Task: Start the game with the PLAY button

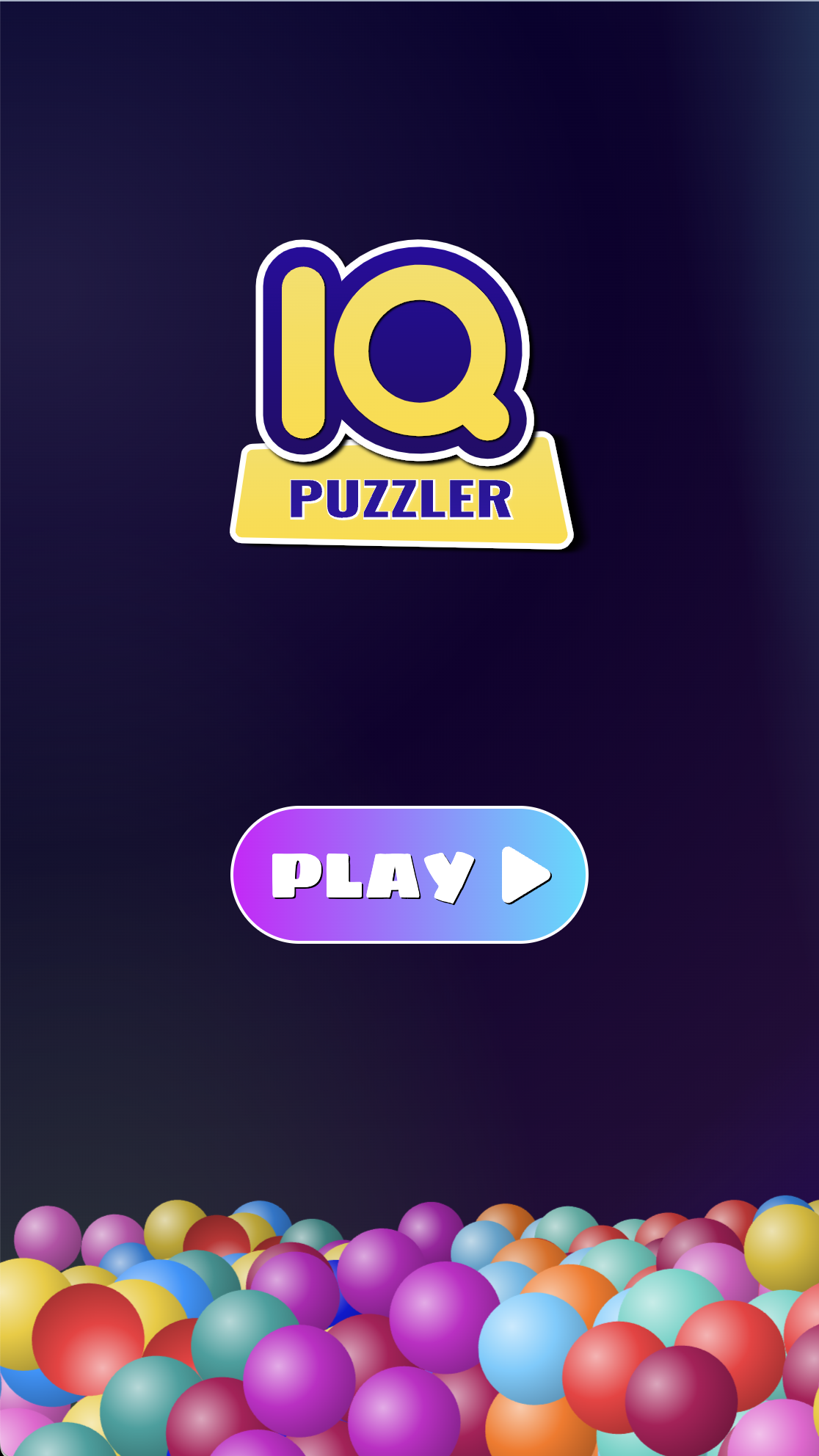Action: 409,875
